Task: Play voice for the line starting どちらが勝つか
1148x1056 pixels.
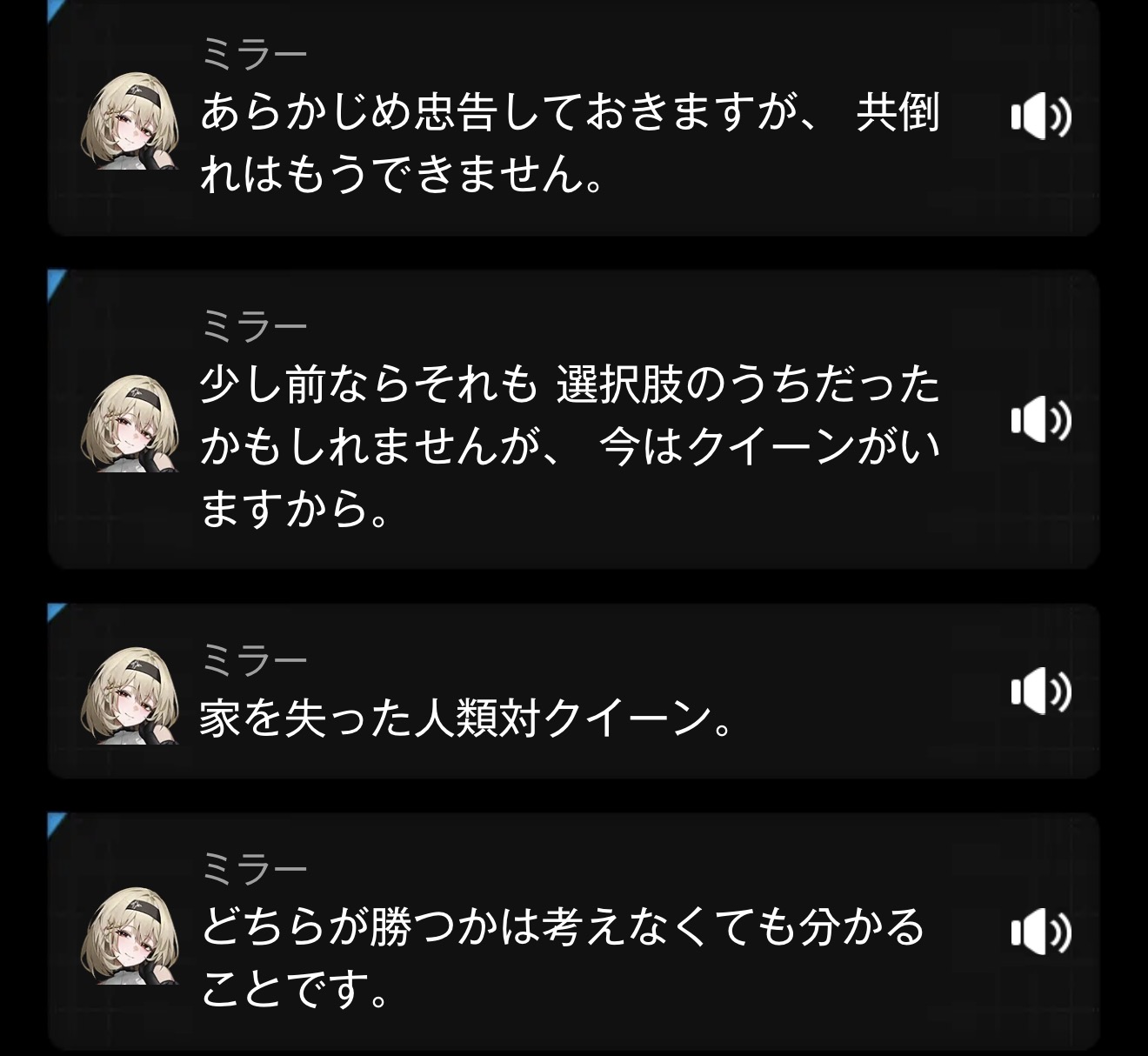Action: (x=1040, y=932)
